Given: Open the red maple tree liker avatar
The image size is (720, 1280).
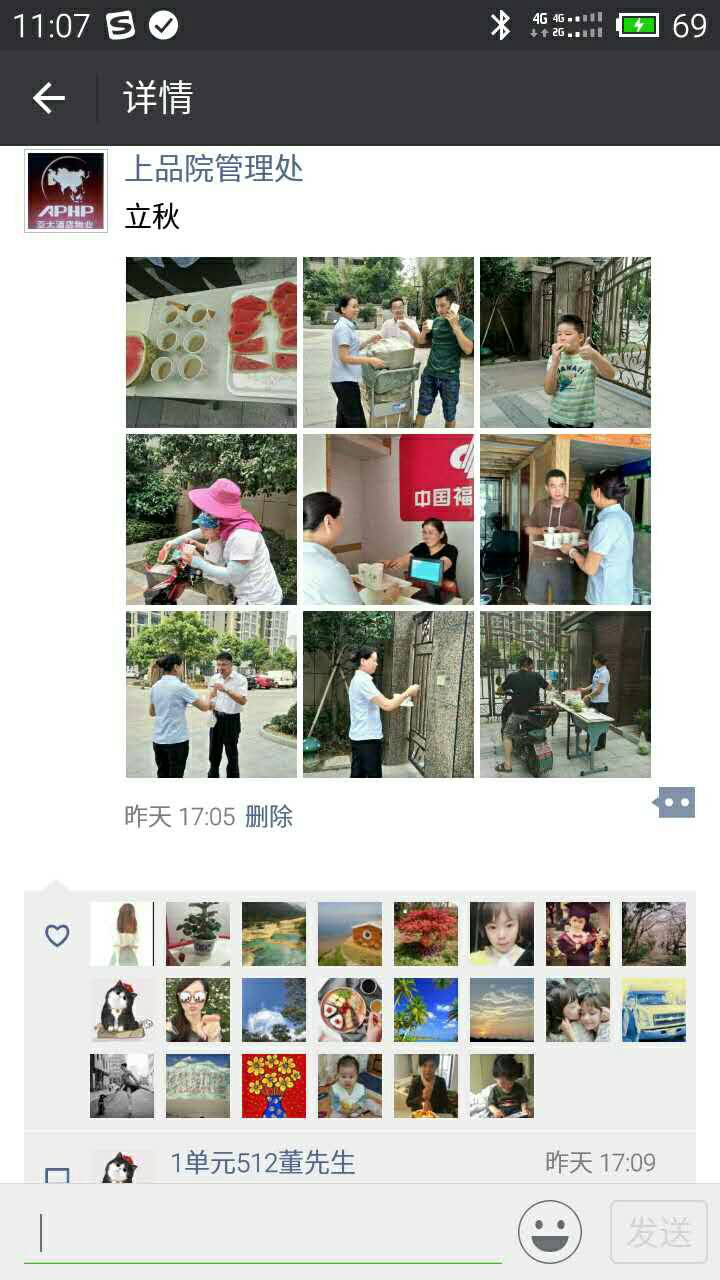Looking at the screenshot, I should [x=426, y=934].
